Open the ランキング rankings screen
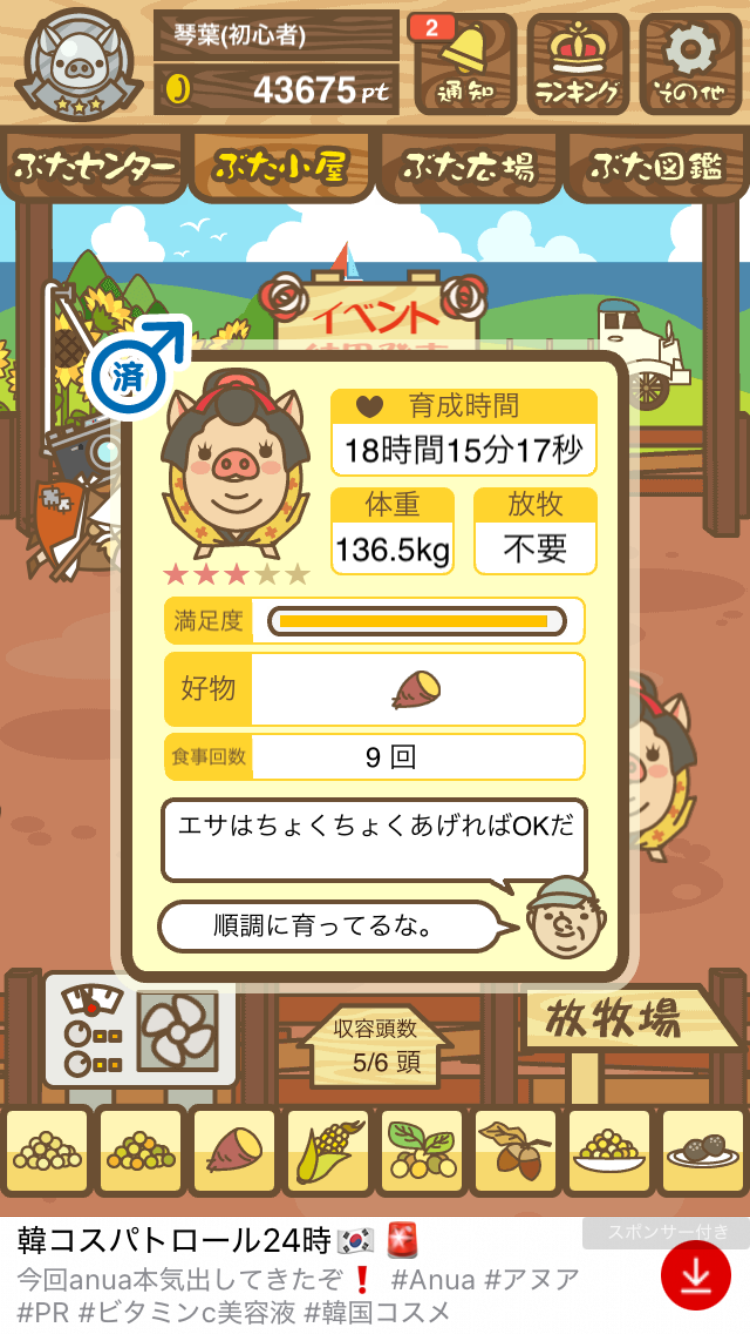Viewport: 750px width, 1334px height. pyautogui.click(x=578, y=64)
